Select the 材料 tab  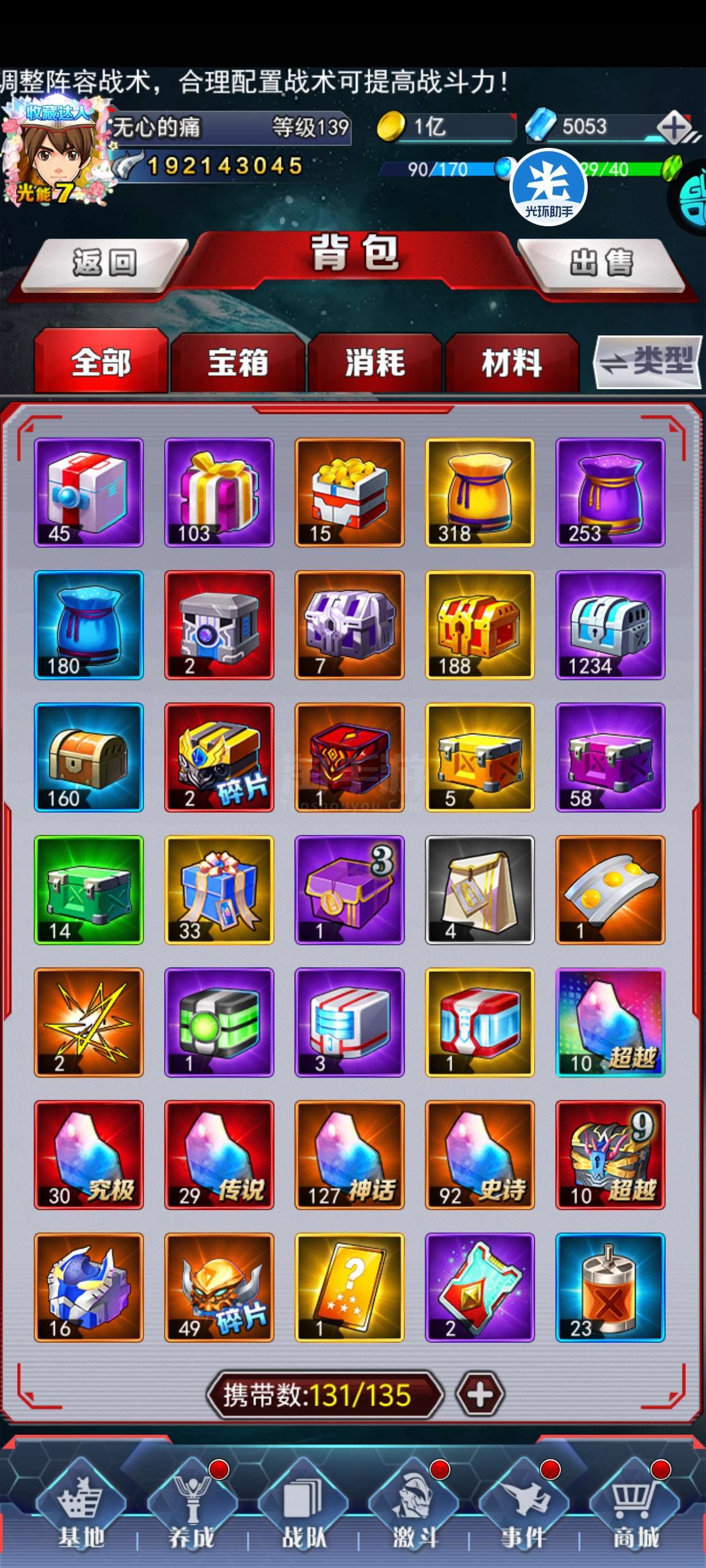point(512,363)
